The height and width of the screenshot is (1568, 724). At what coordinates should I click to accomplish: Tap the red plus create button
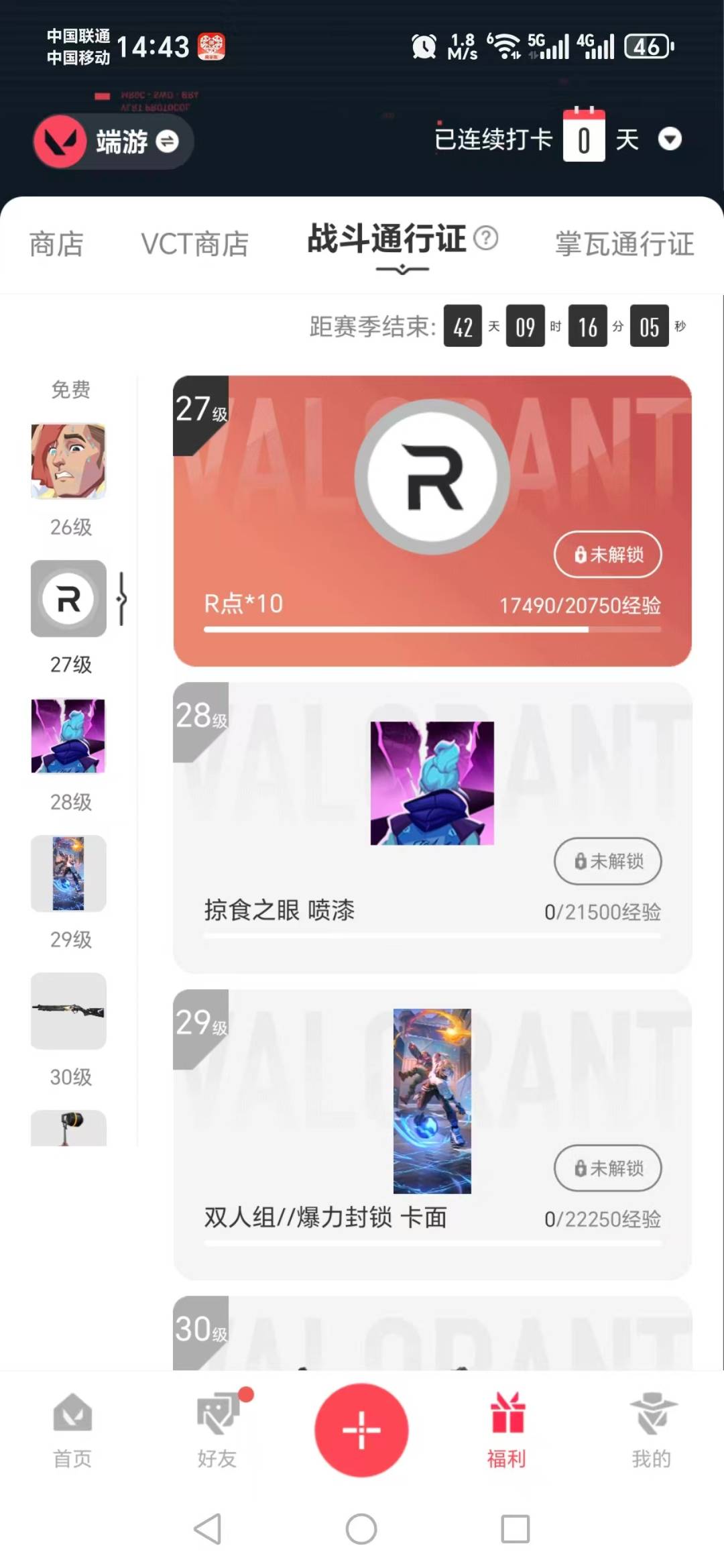click(361, 1430)
